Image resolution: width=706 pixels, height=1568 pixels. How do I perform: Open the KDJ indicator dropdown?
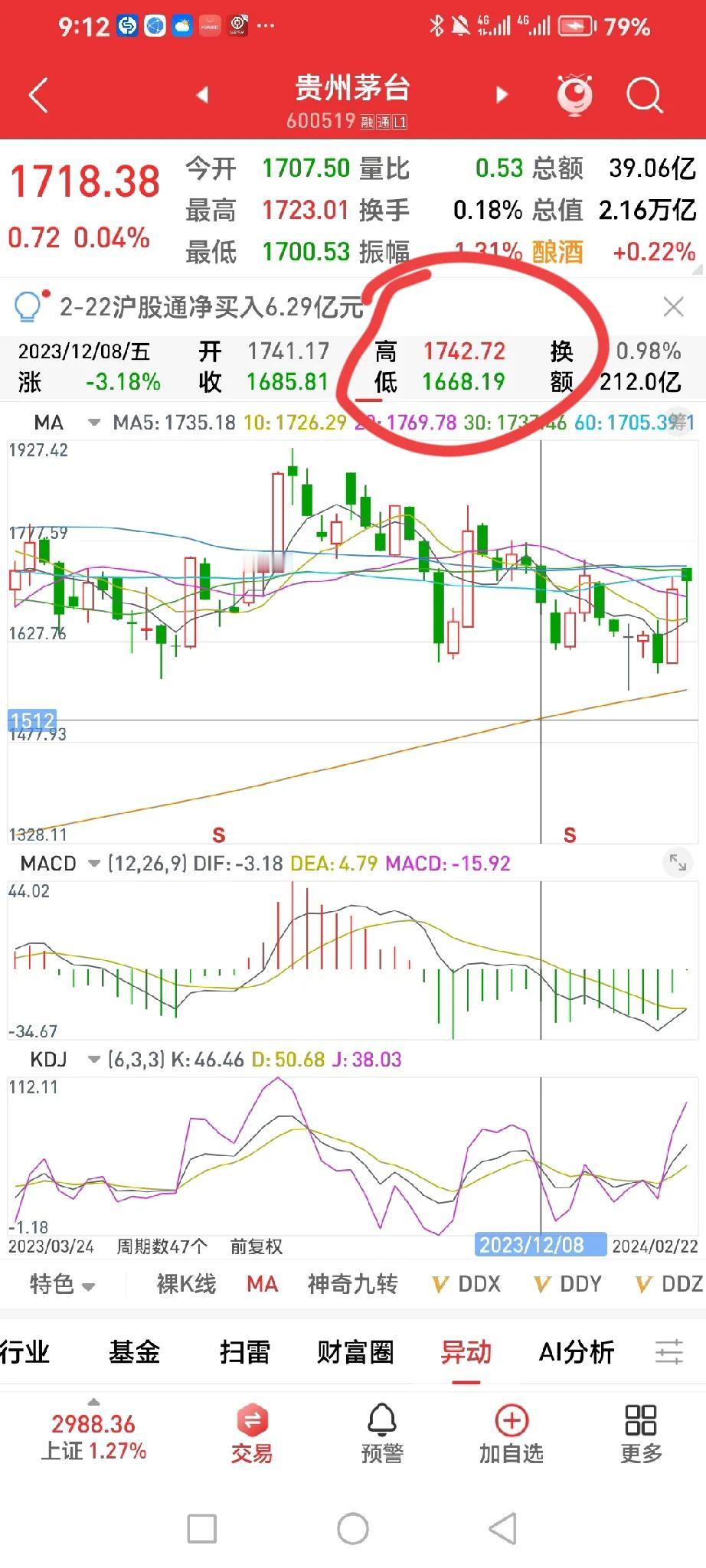coord(93,1060)
